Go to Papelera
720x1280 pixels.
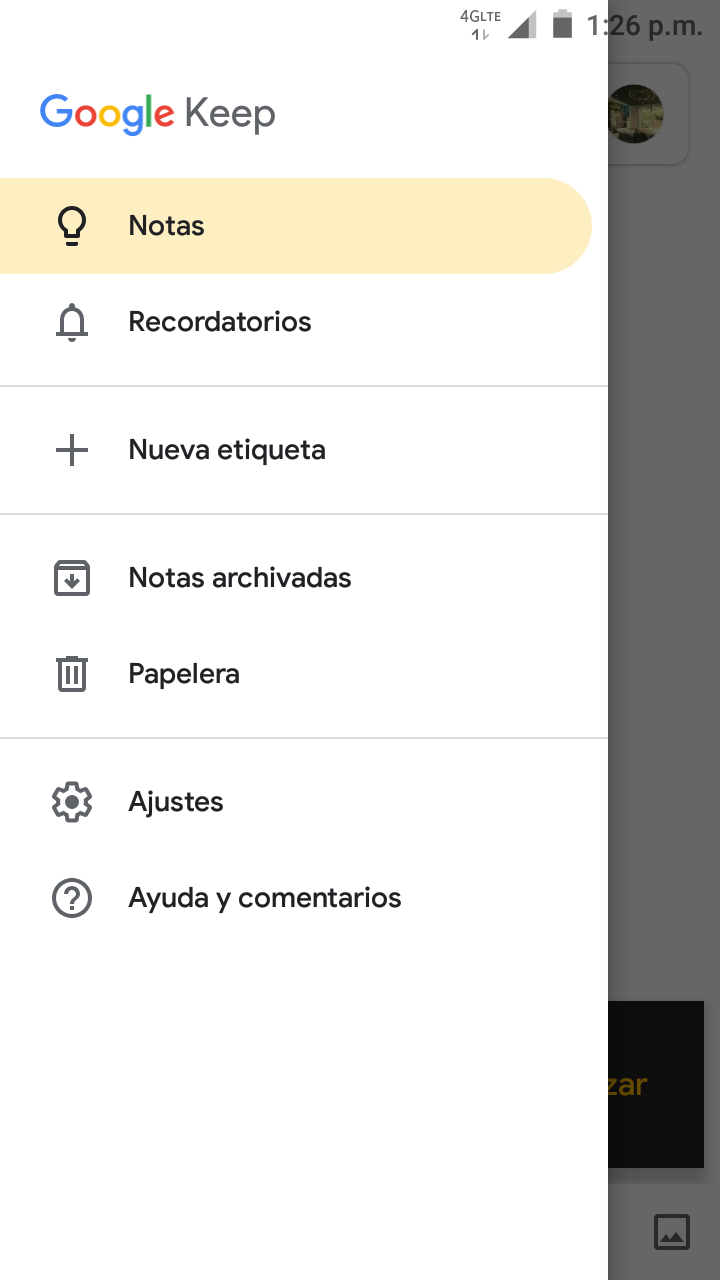tap(183, 674)
